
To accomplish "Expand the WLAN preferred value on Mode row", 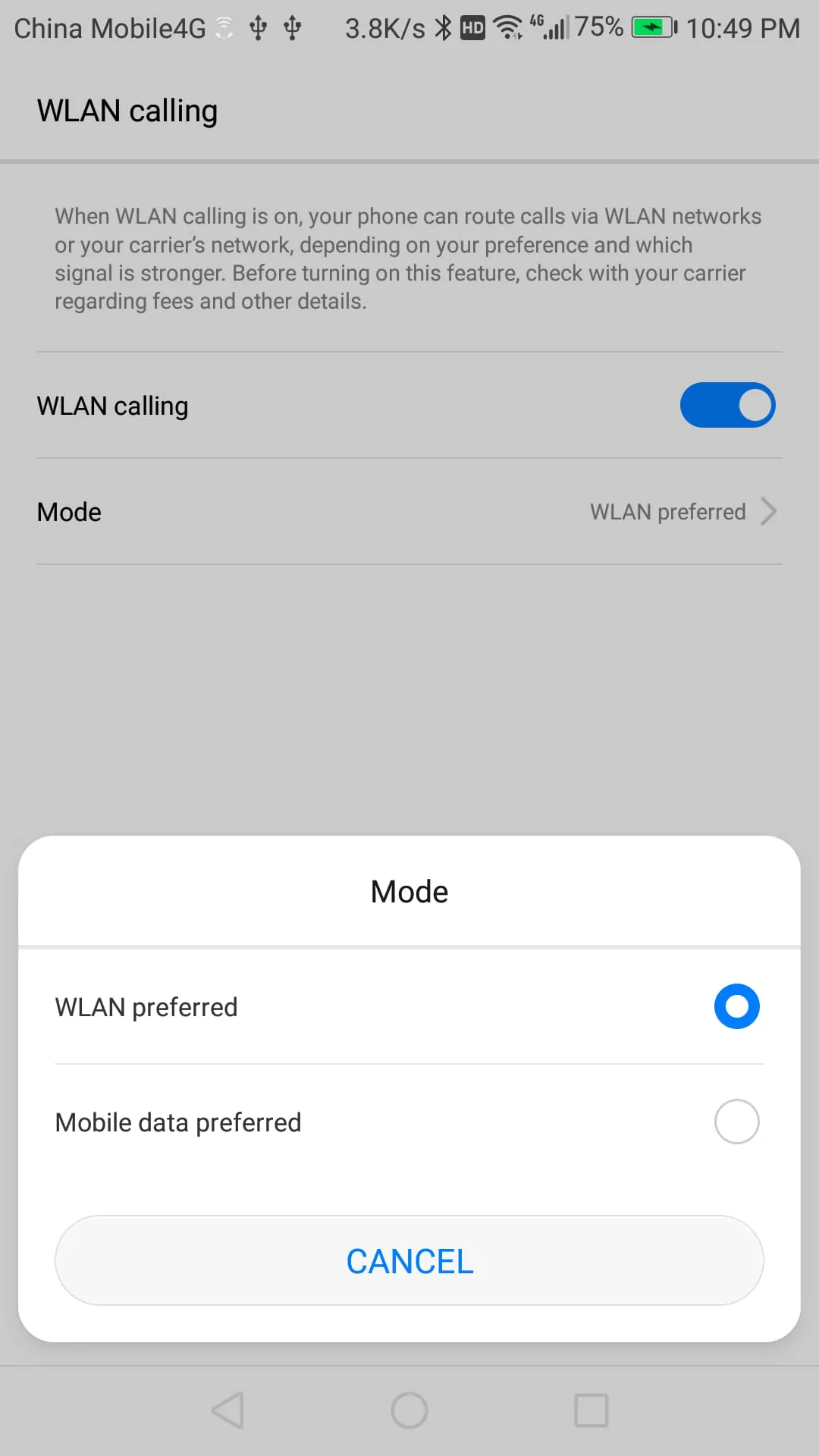I will pos(667,511).
